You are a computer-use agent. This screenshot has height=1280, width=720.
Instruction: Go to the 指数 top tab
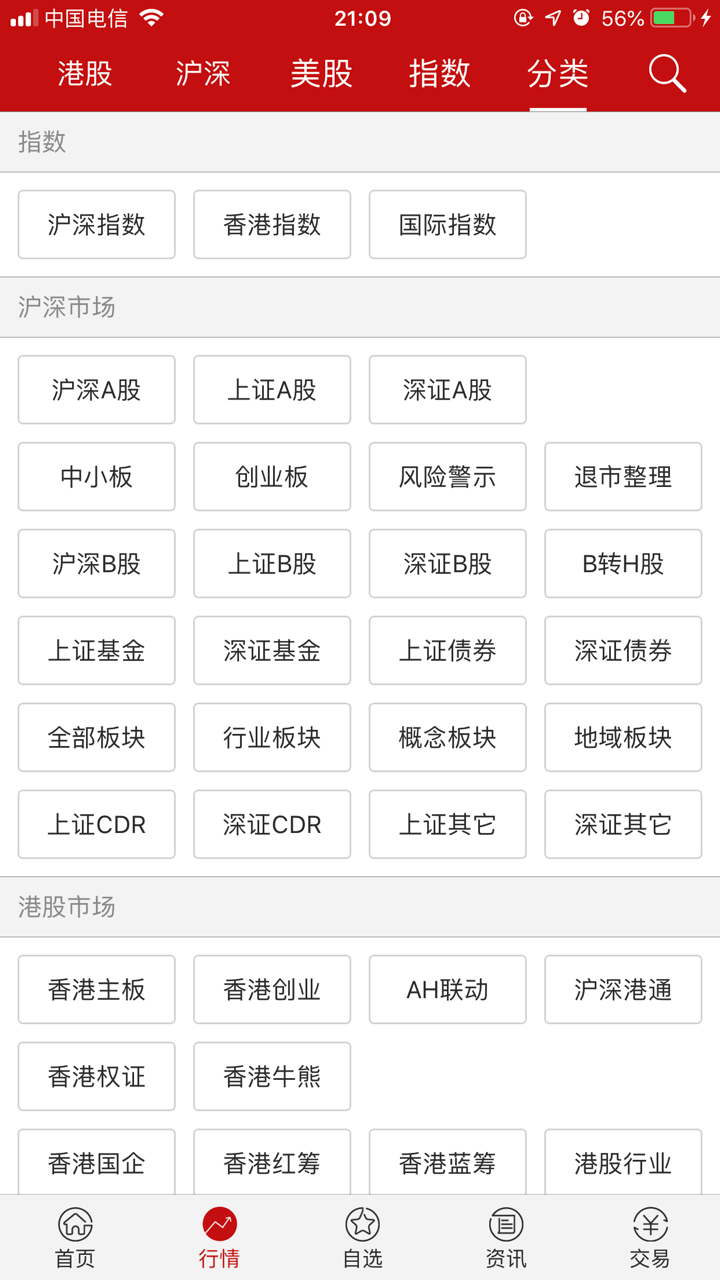pyautogui.click(x=439, y=74)
